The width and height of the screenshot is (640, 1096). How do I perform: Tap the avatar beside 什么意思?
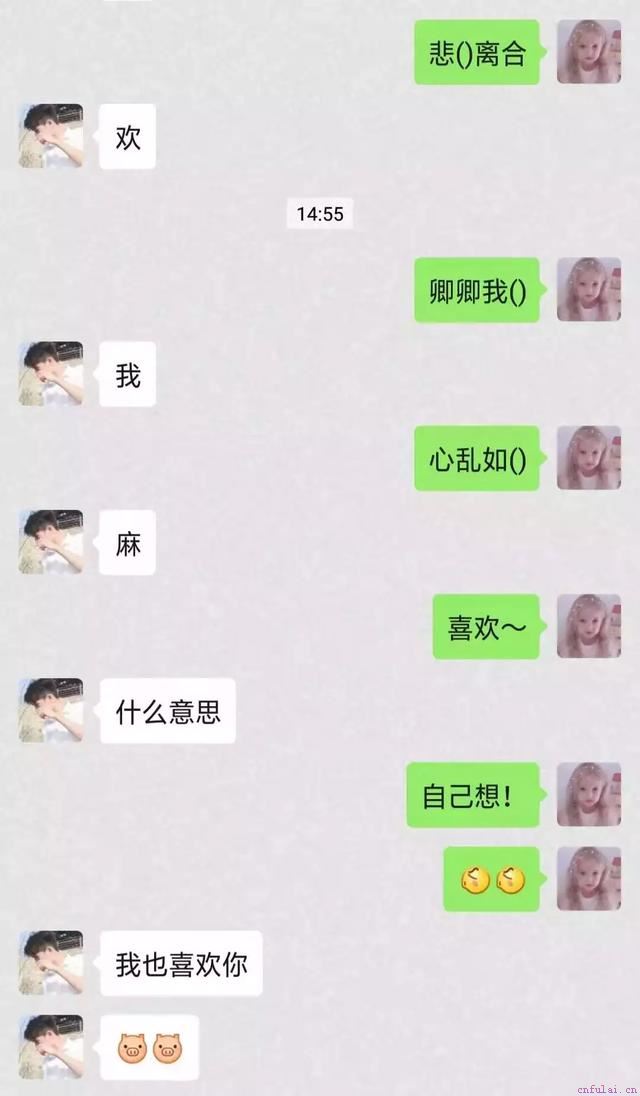coord(51,710)
